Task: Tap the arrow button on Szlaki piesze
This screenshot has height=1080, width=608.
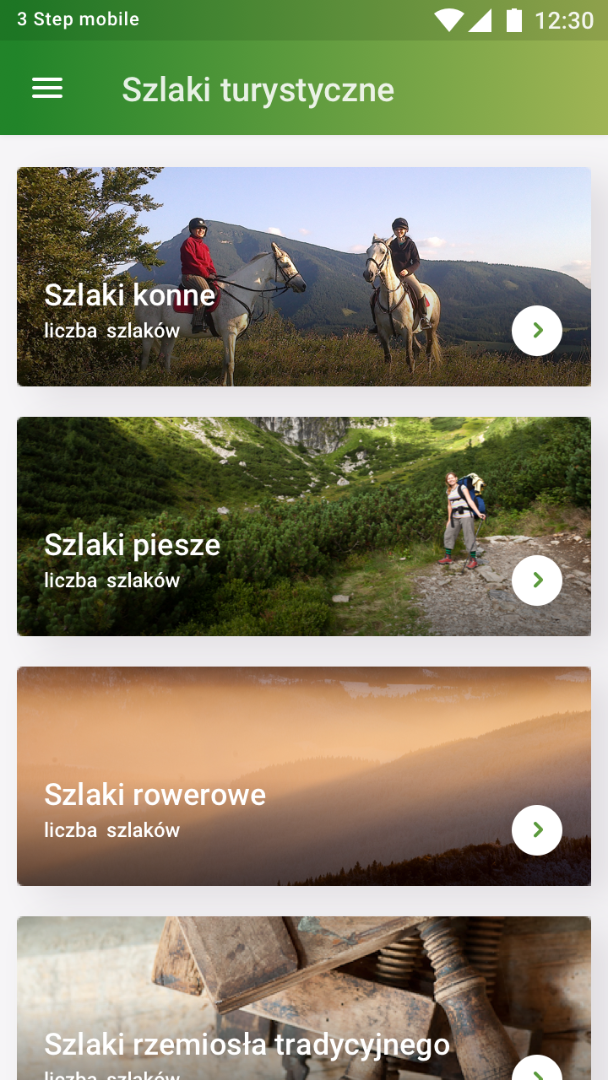Action: click(537, 580)
